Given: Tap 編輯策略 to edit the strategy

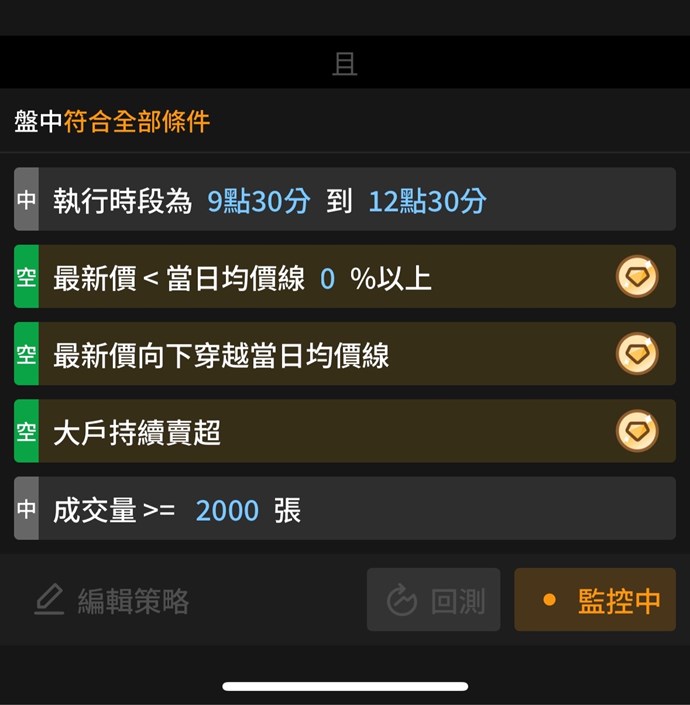Looking at the screenshot, I should tap(112, 600).
